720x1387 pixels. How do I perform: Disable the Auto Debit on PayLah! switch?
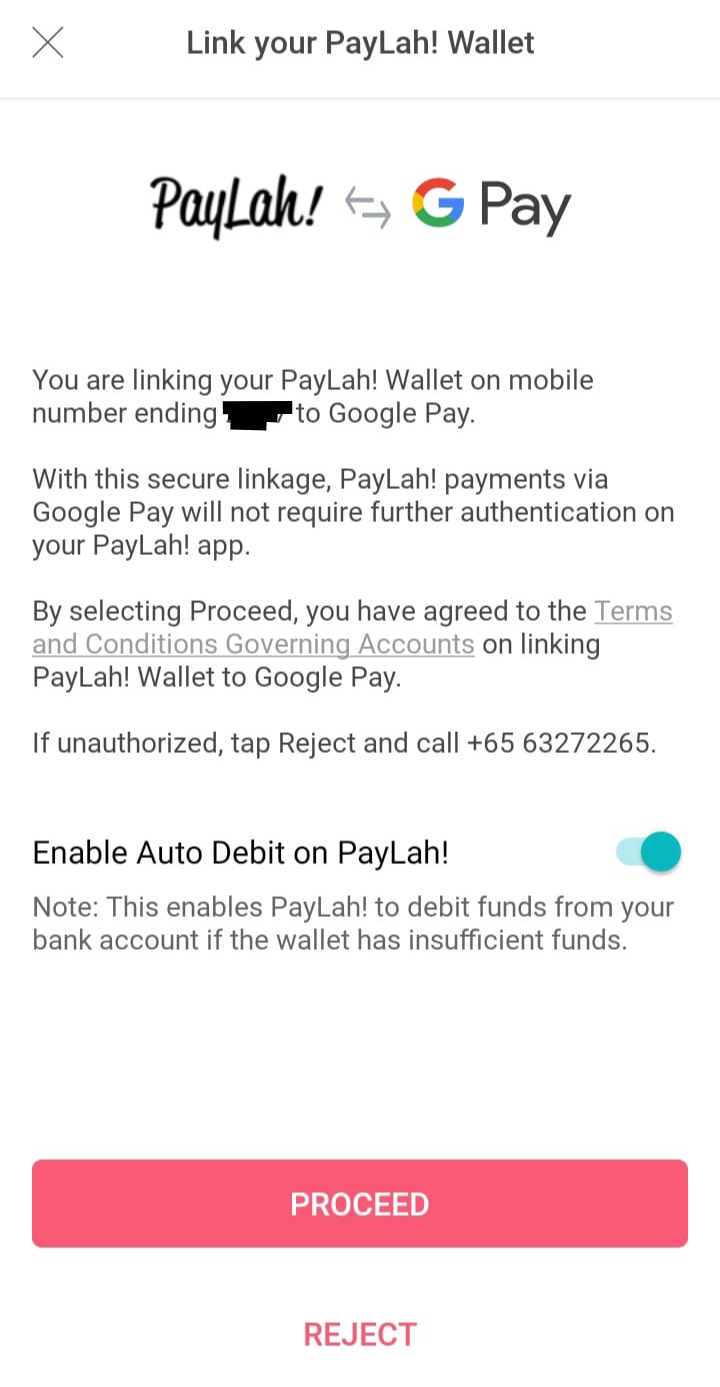pos(649,853)
